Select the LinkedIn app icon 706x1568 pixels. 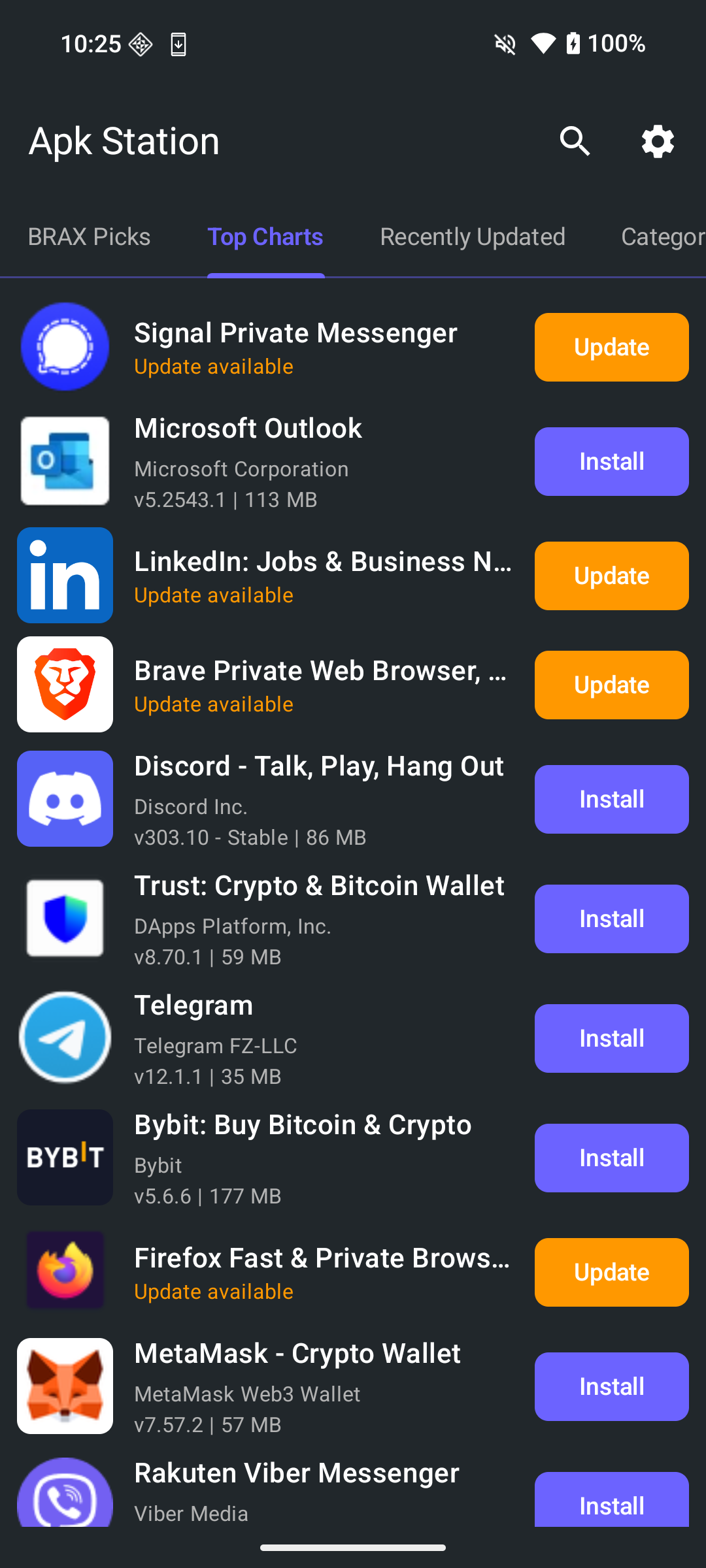(x=65, y=575)
